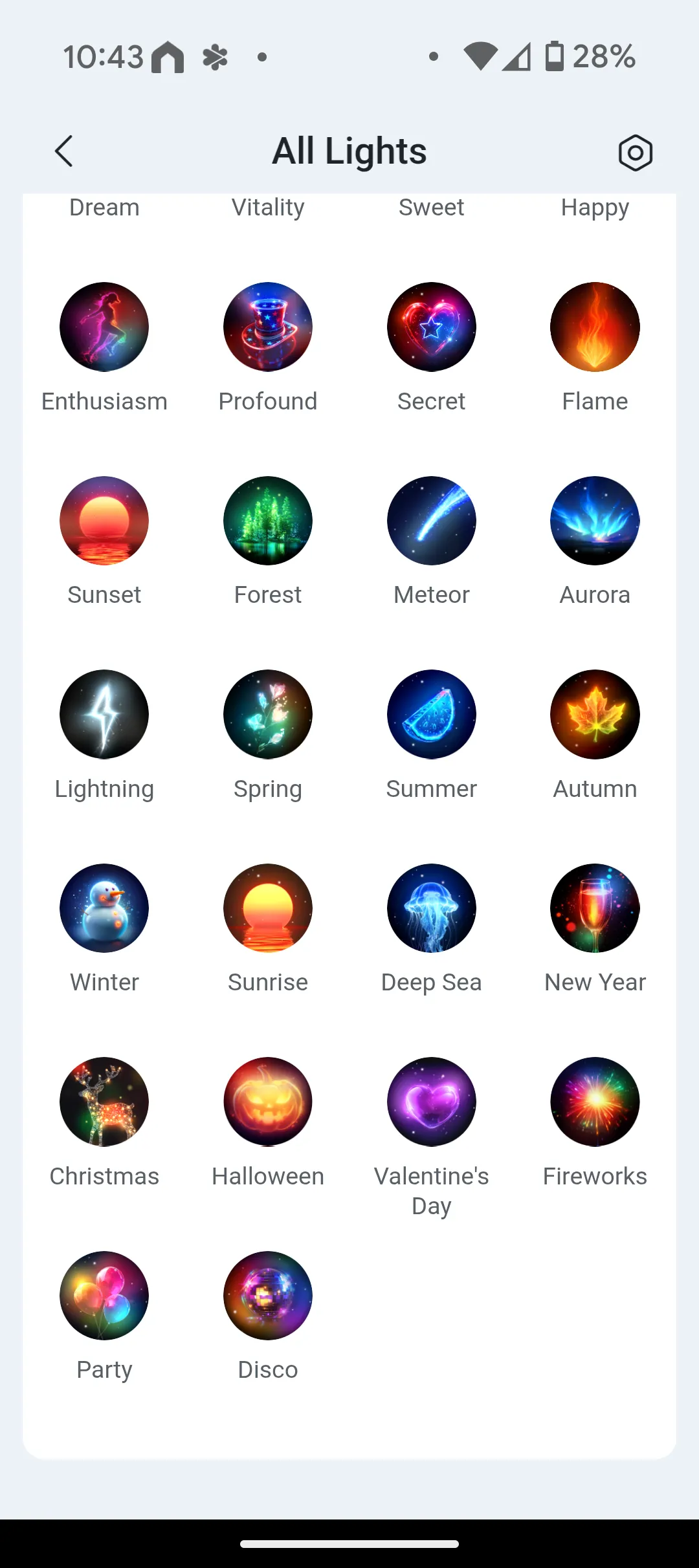The image size is (699, 1568).
Task: Apply the Lightning scene
Action: 104,714
